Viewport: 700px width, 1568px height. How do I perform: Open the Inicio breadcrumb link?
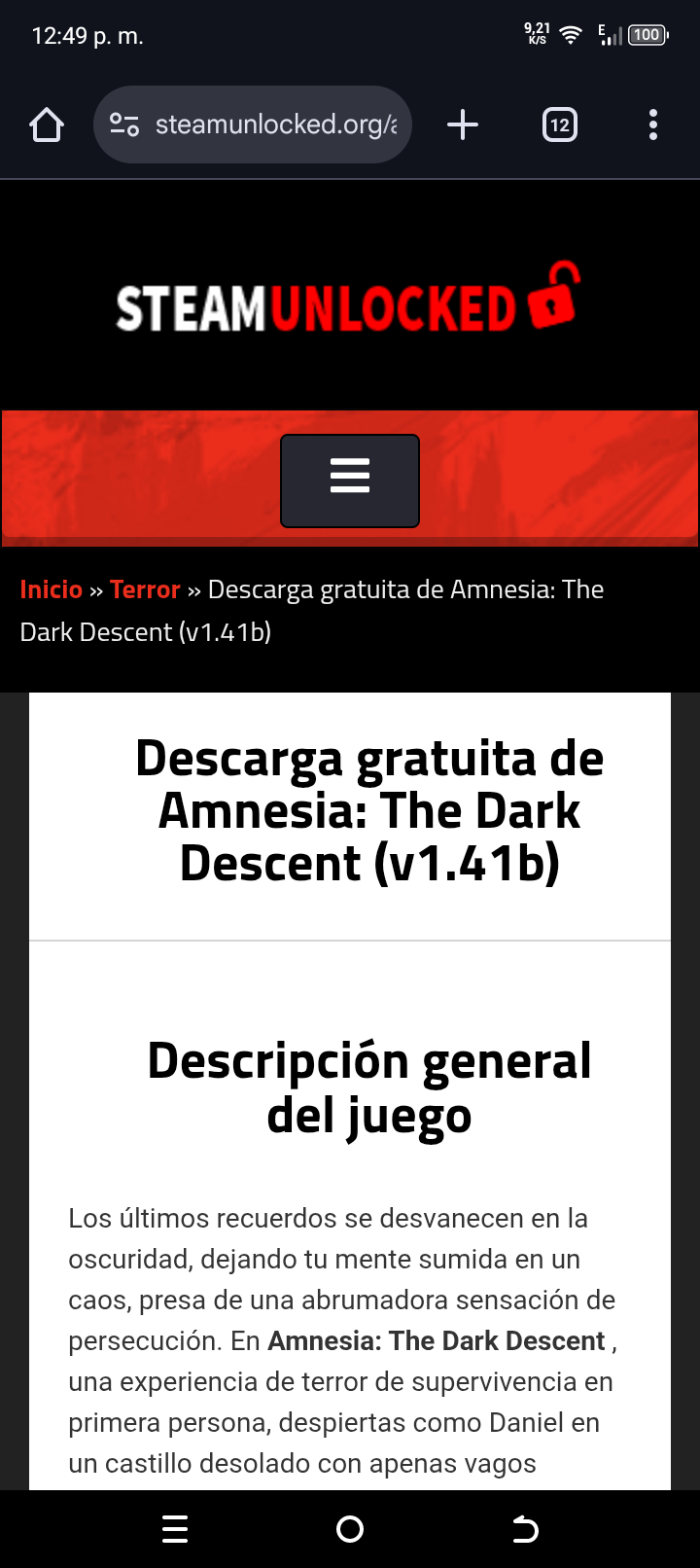(51, 589)
